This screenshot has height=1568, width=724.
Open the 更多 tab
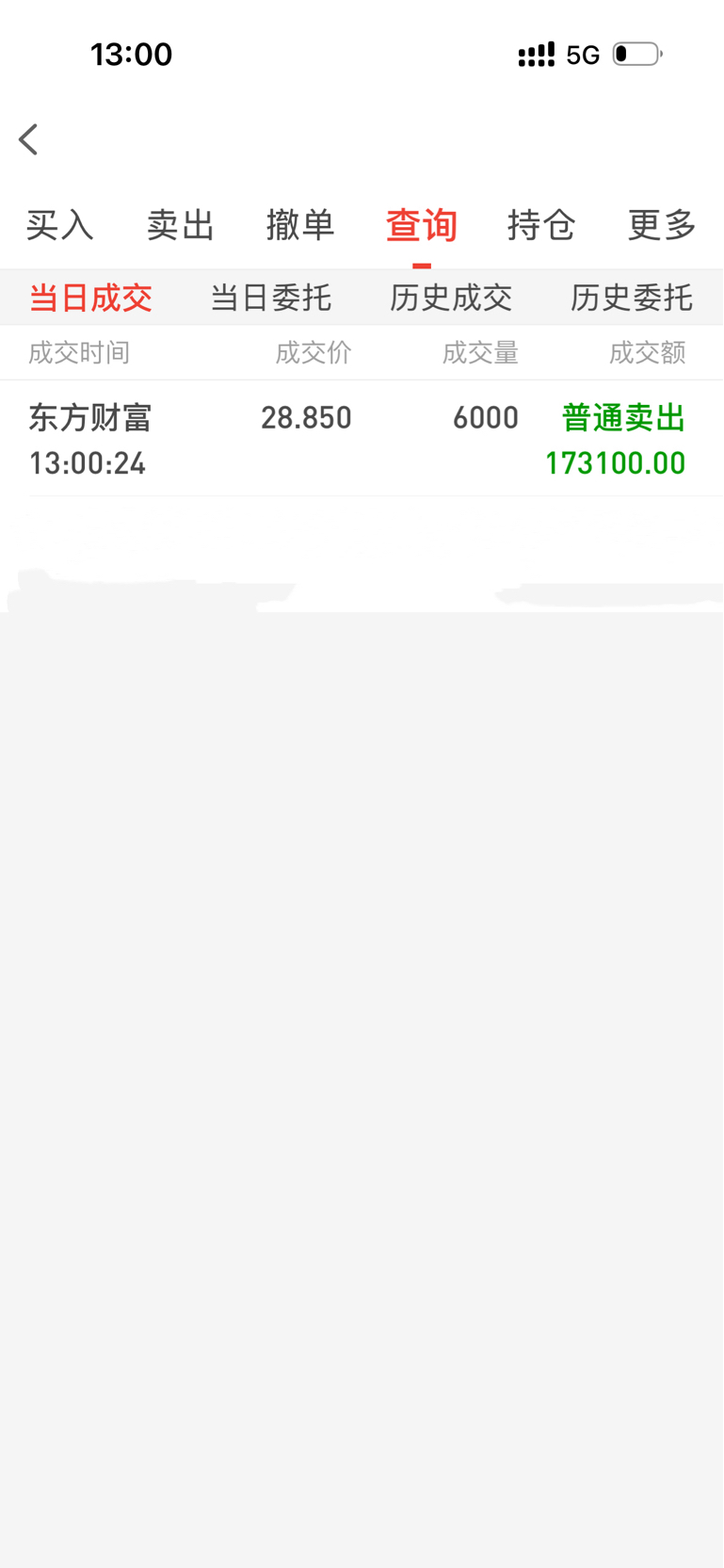point(662,225)
